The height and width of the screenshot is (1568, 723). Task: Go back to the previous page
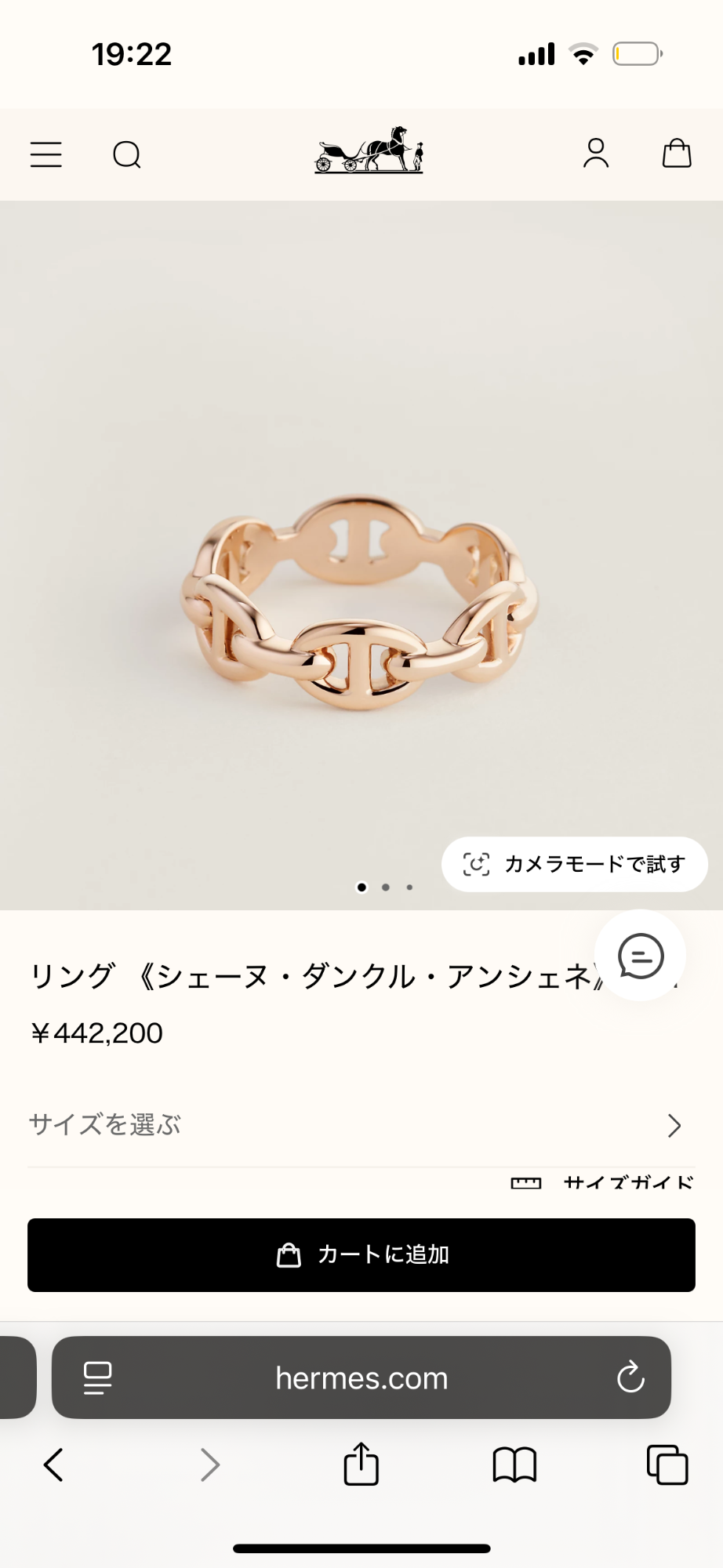pyautogui.click(x=53, y=1465)
